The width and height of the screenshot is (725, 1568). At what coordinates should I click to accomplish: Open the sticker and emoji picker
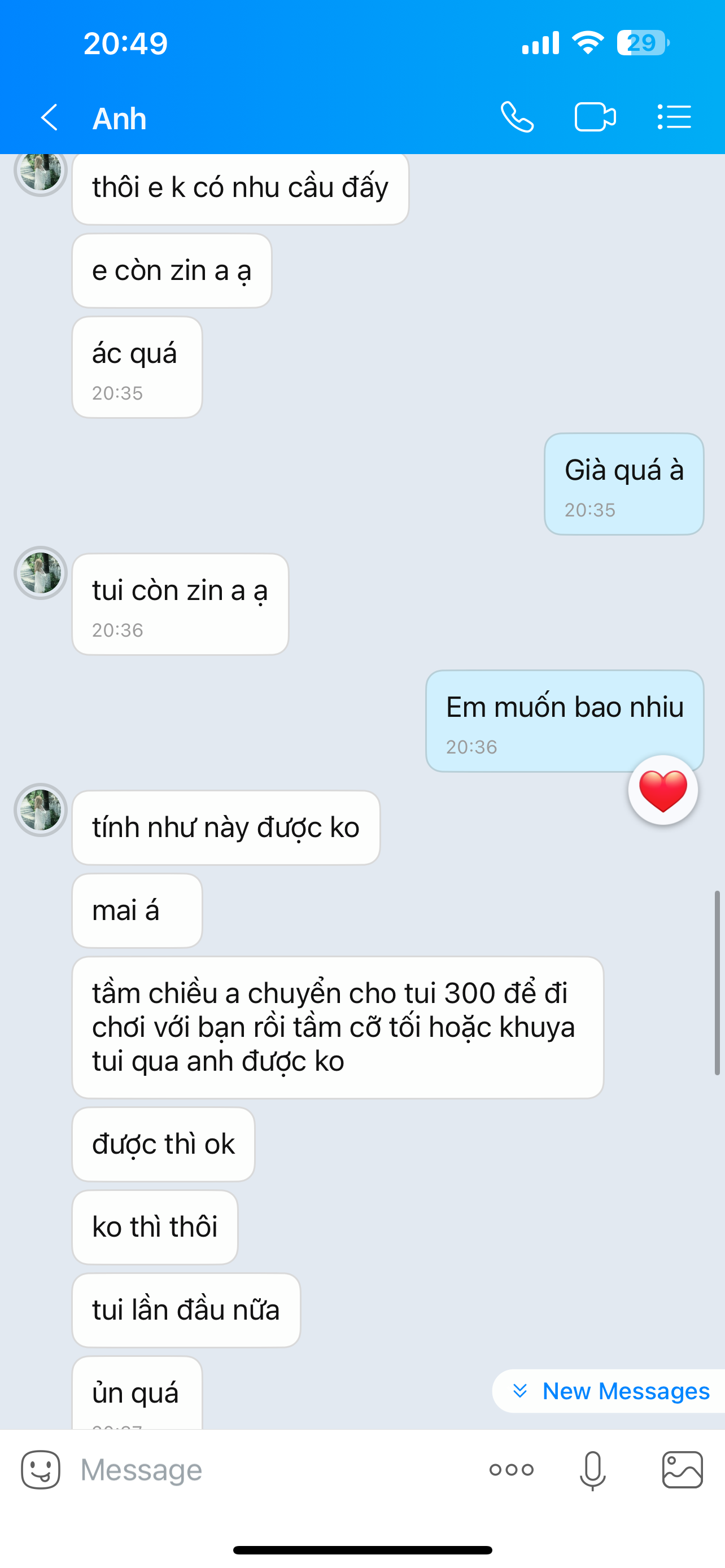point(40,1470)
